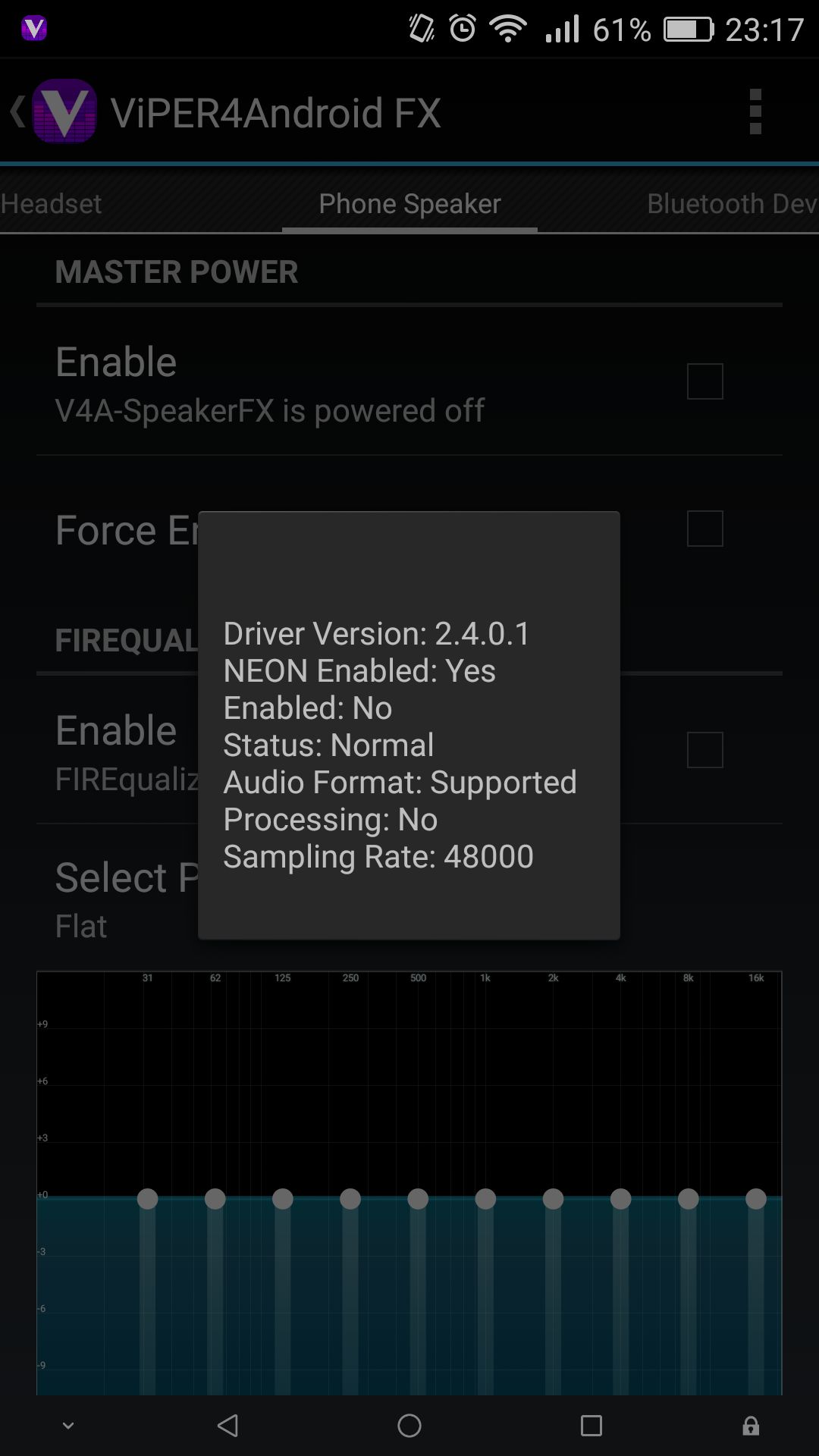Switch to the Headset tab
This screenshot has height=1456, width=819.
click(51, 203)
